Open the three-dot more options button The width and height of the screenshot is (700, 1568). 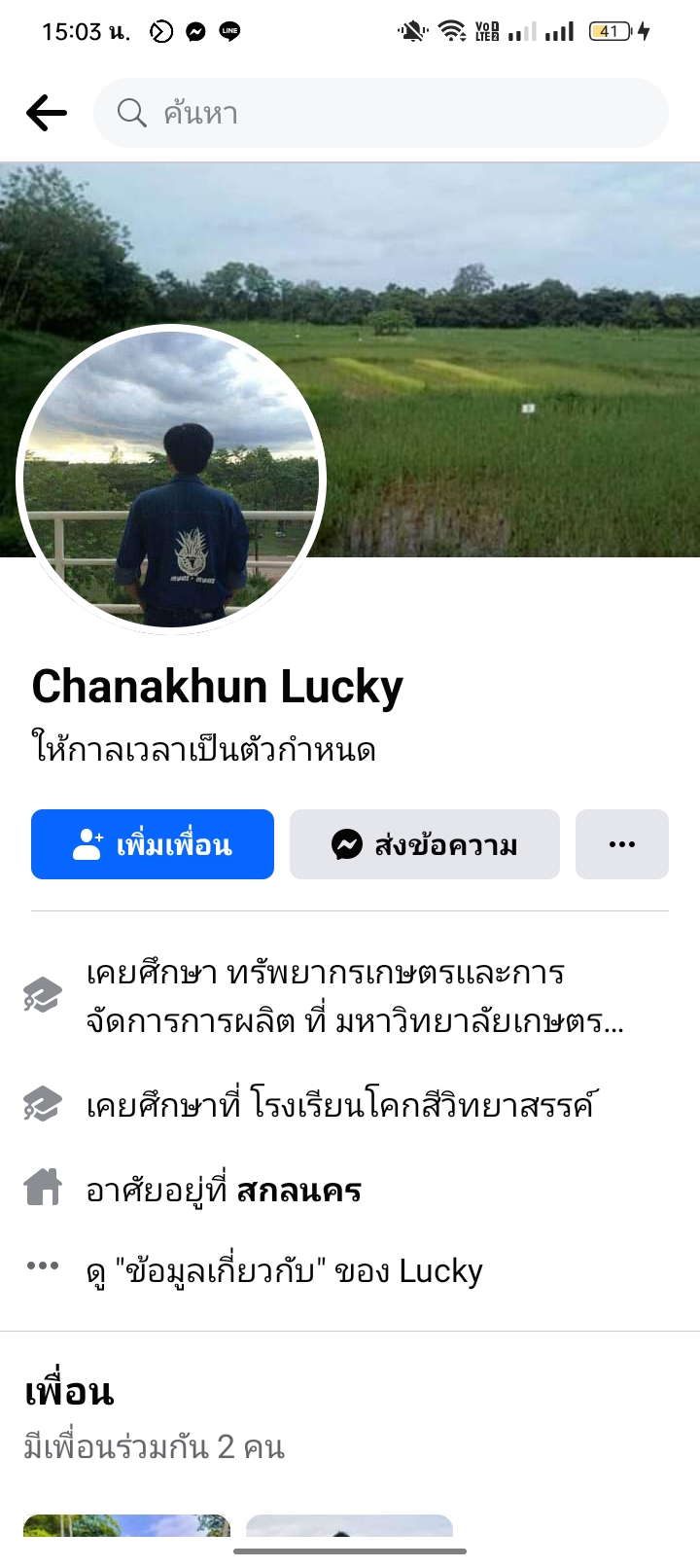[622, 844]
